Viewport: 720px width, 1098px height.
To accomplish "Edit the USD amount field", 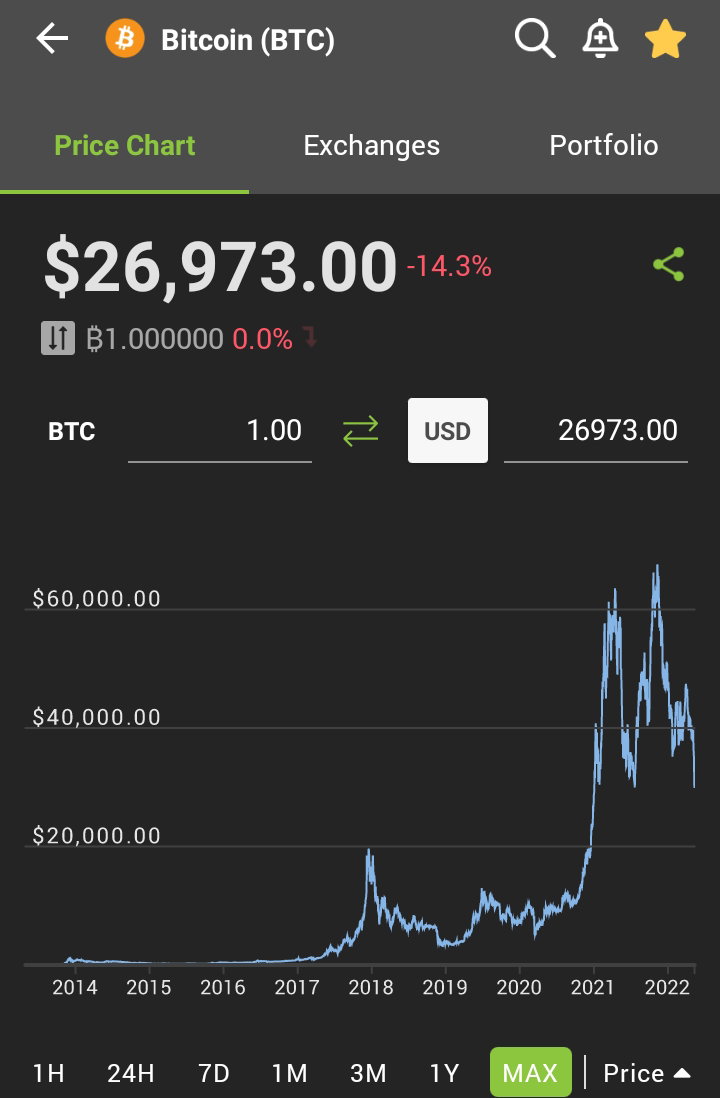I will pyautogui.click(x=596, y=431).
